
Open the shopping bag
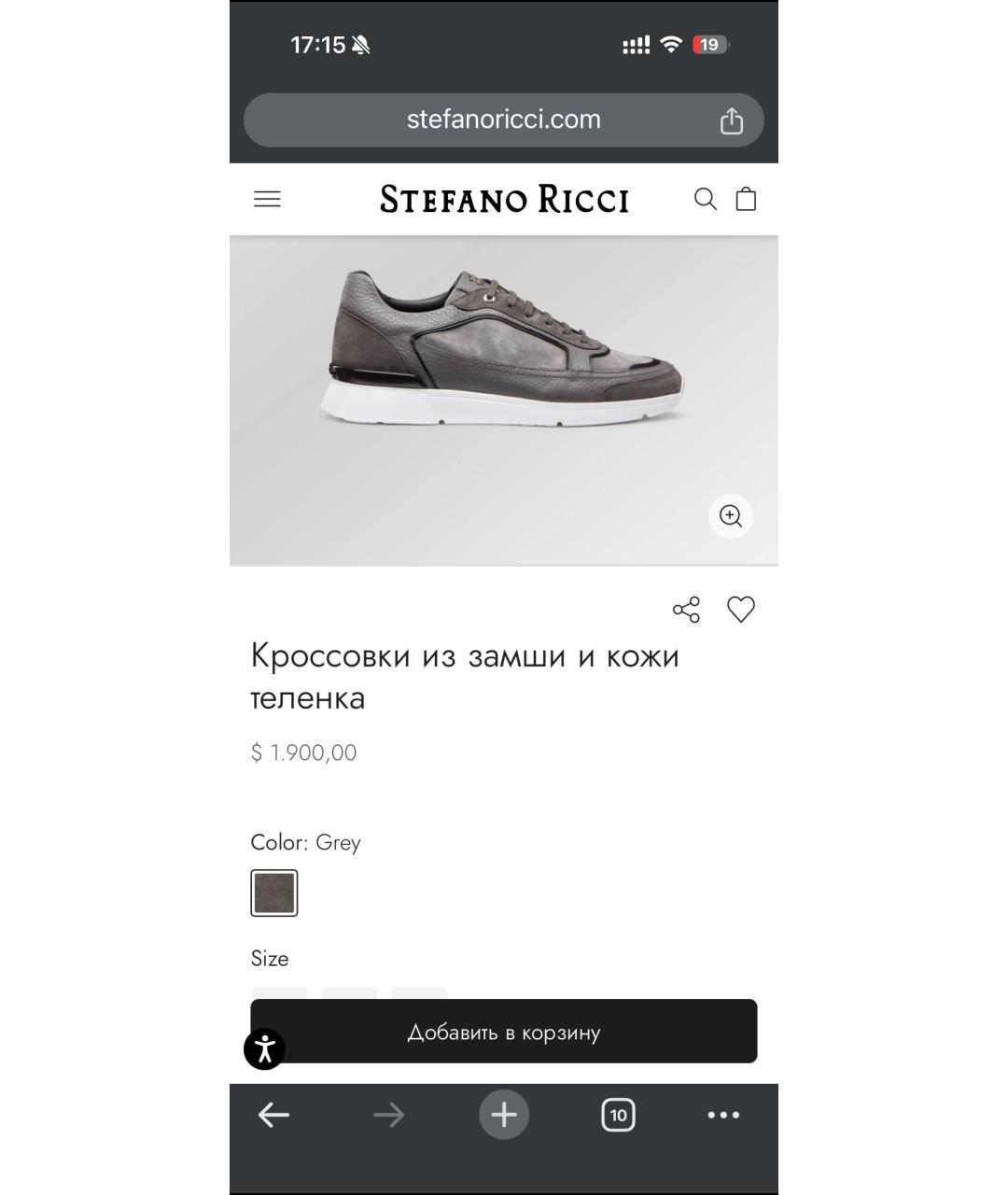pos(746,199)
